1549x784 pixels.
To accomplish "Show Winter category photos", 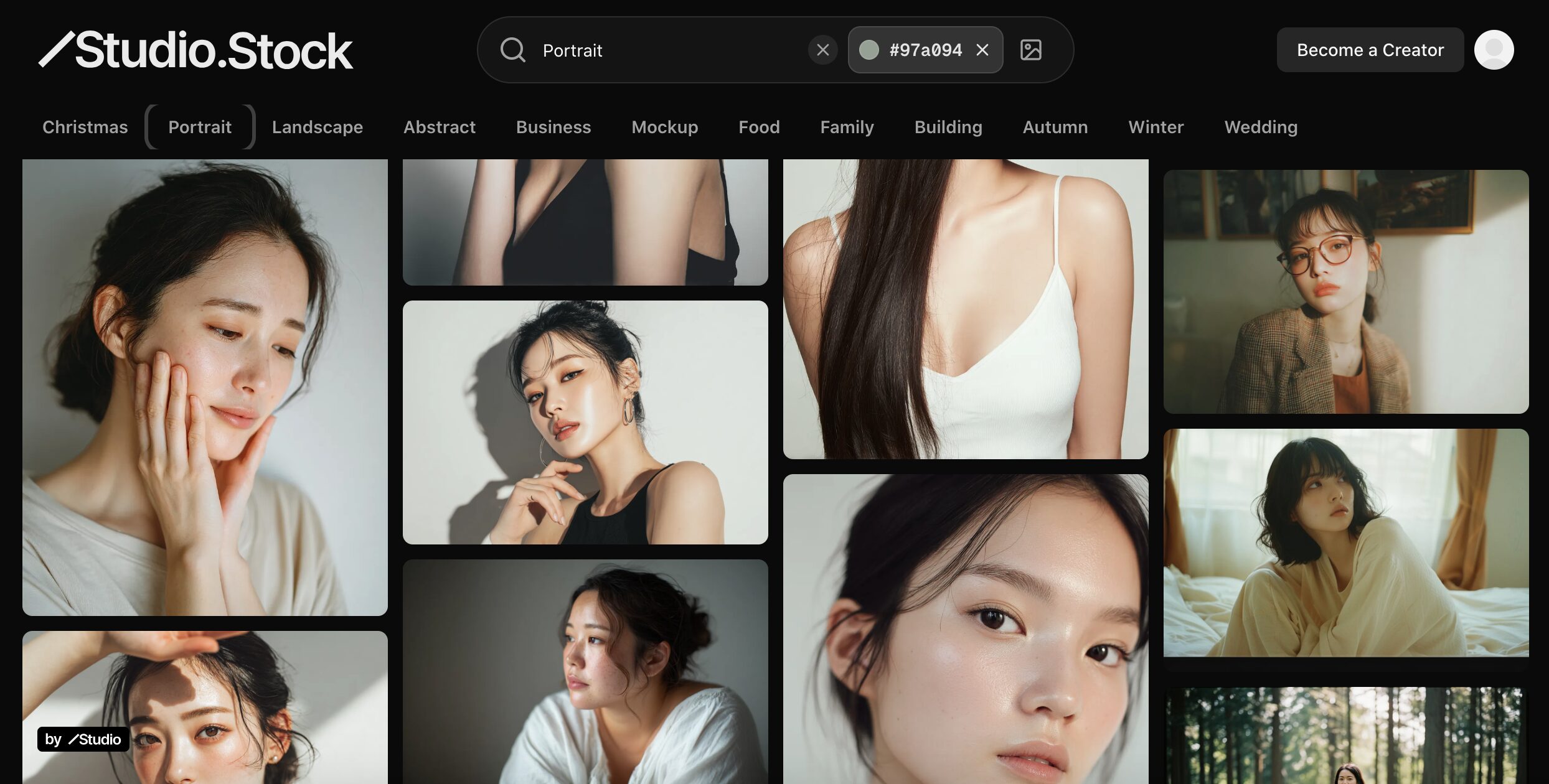I will tap(1156, 127).
